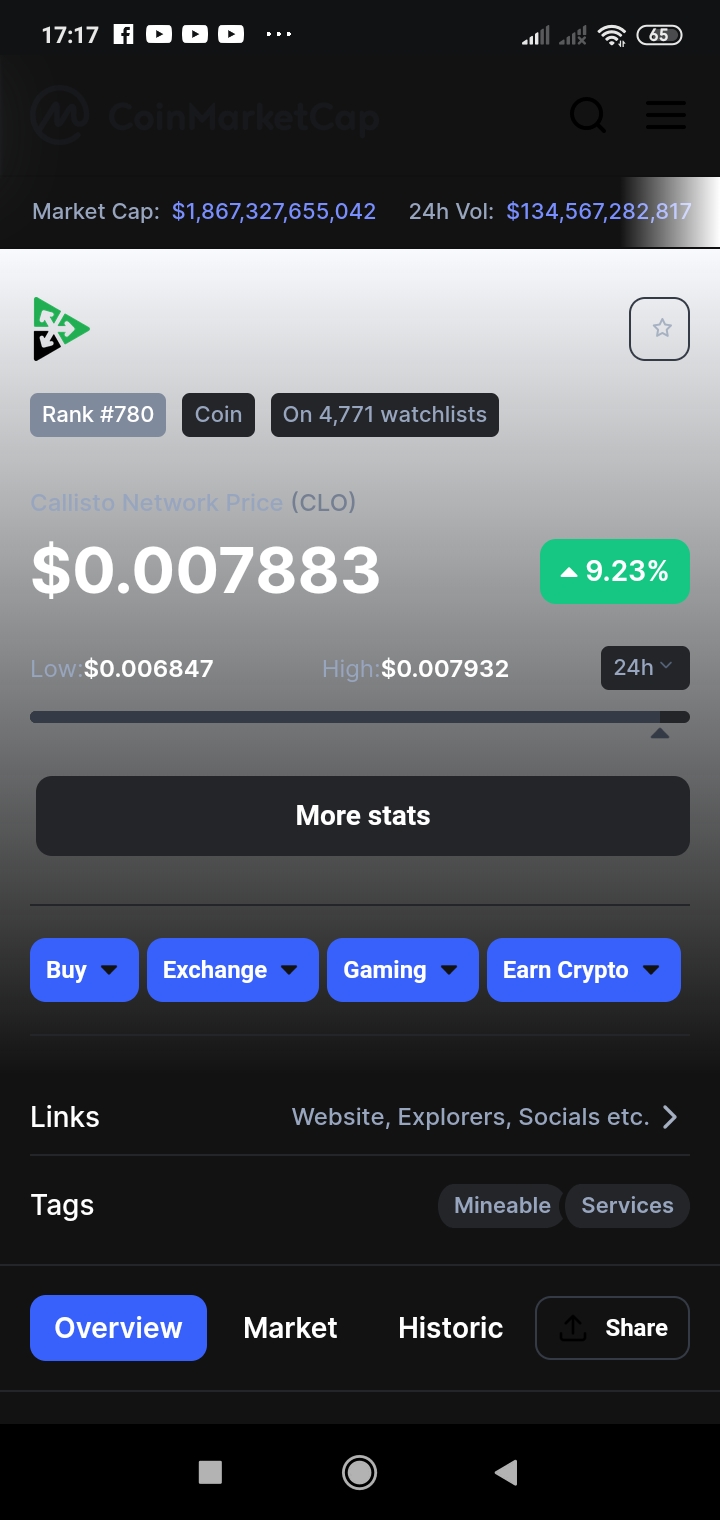720x1520 pixels.
Task: Open the hamburger menu
Action: point(666,116)
